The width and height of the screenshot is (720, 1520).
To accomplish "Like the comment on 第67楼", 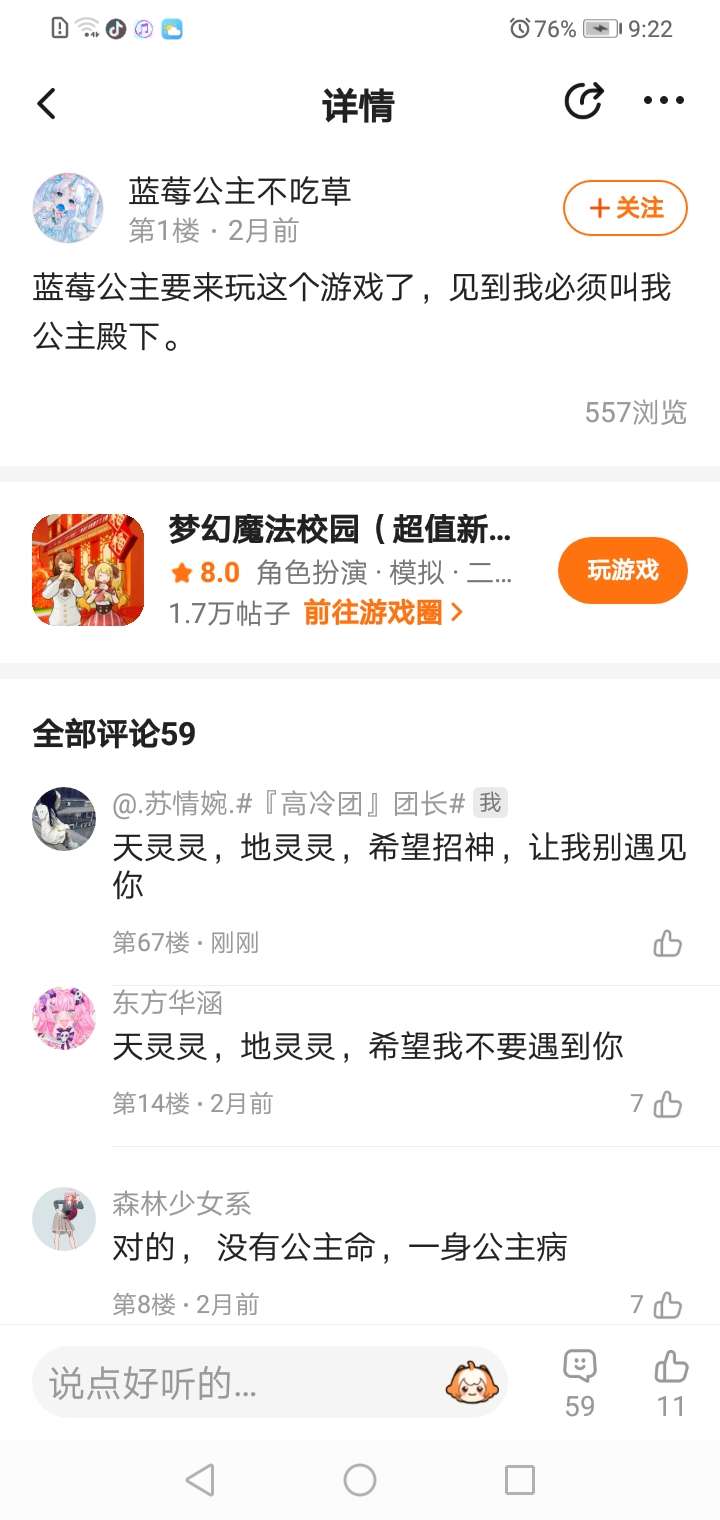I will tap(667, 943).
